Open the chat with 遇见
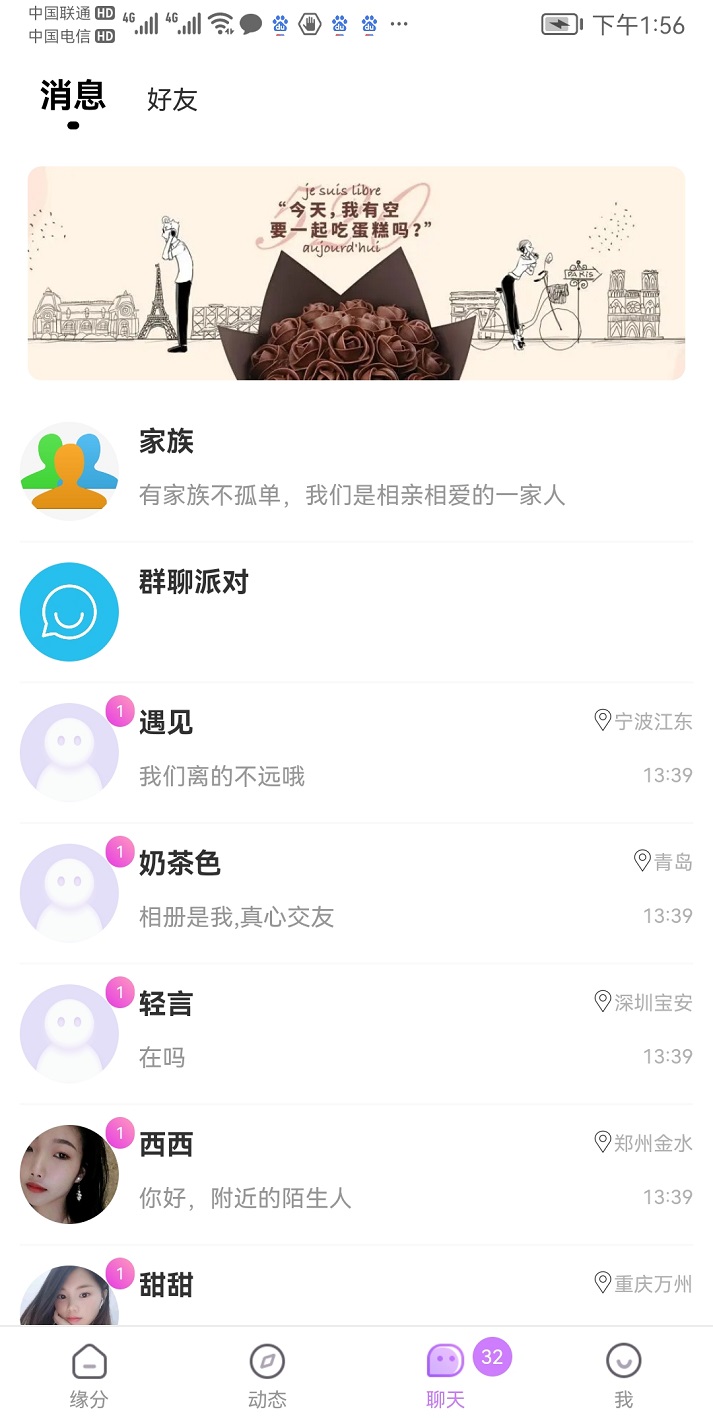The width and height of the screenshot is (713, 1426). (x=356, y=752)
